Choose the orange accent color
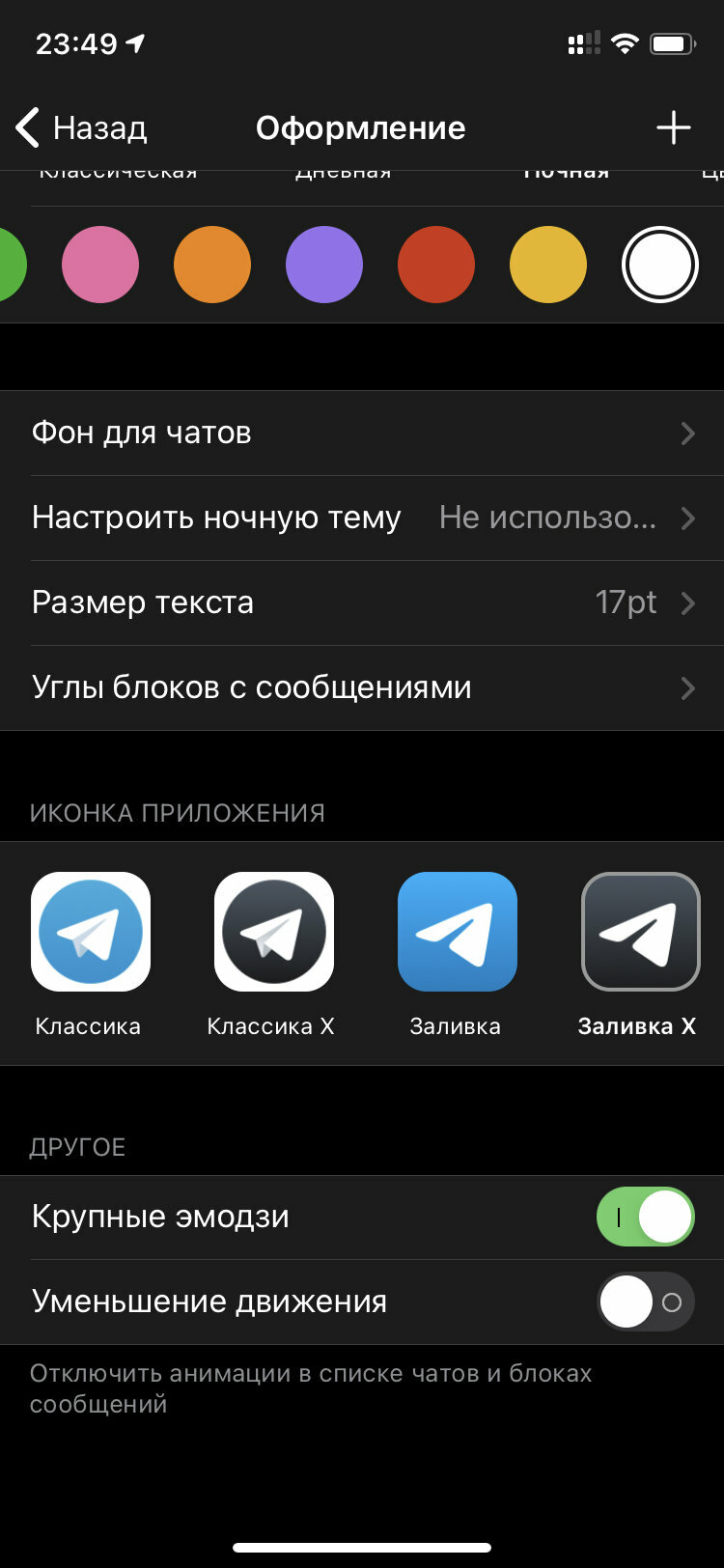This screenshot has height=1568, width=724. 212,265
